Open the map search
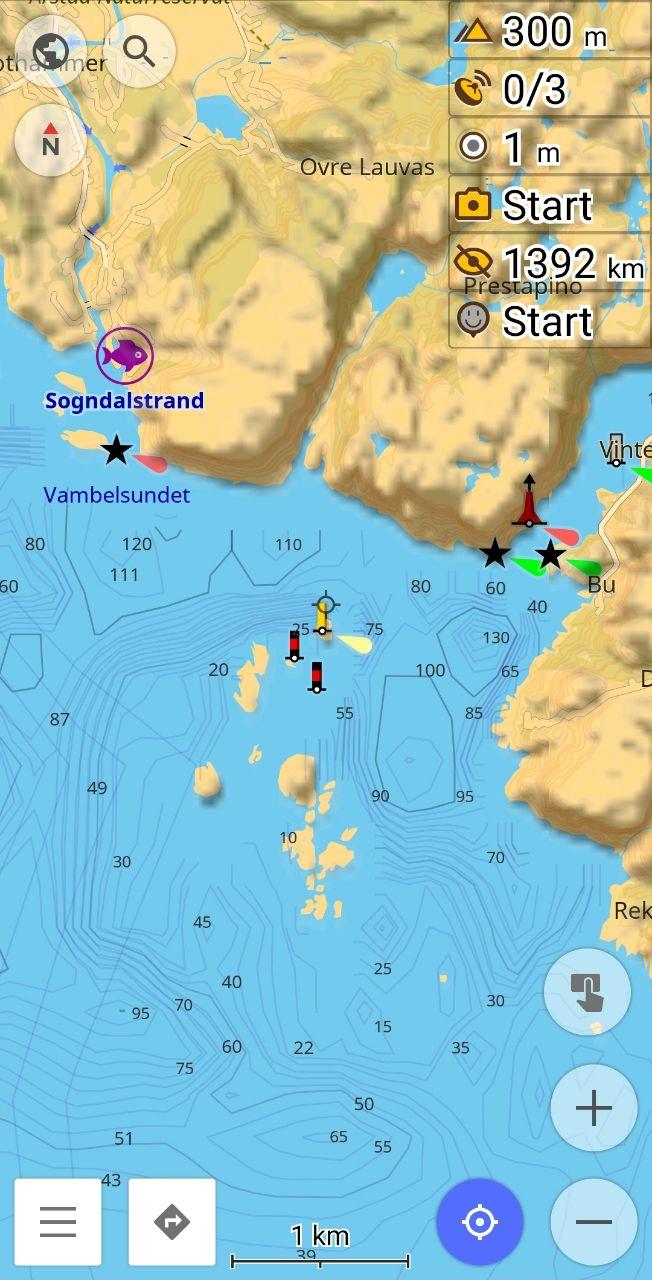This screenshot has width=652, height=1280. tap(139, 50)
